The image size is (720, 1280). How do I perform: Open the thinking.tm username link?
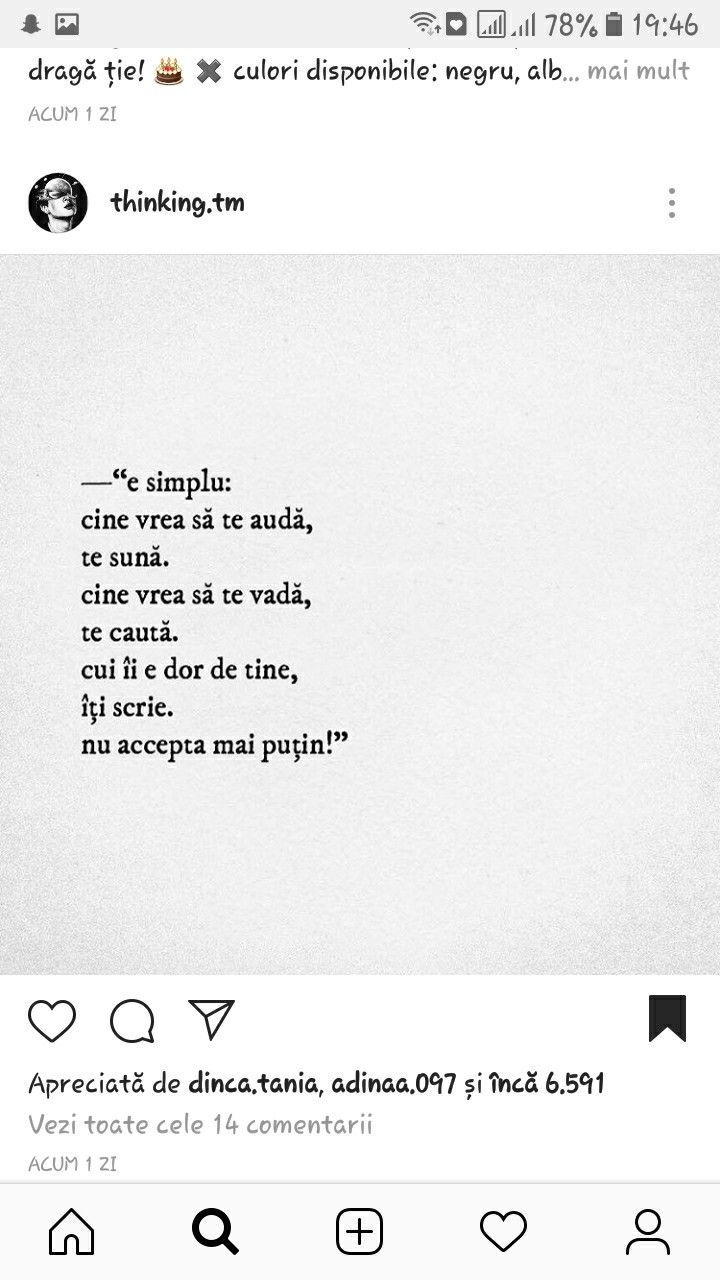tap(177, 203)
